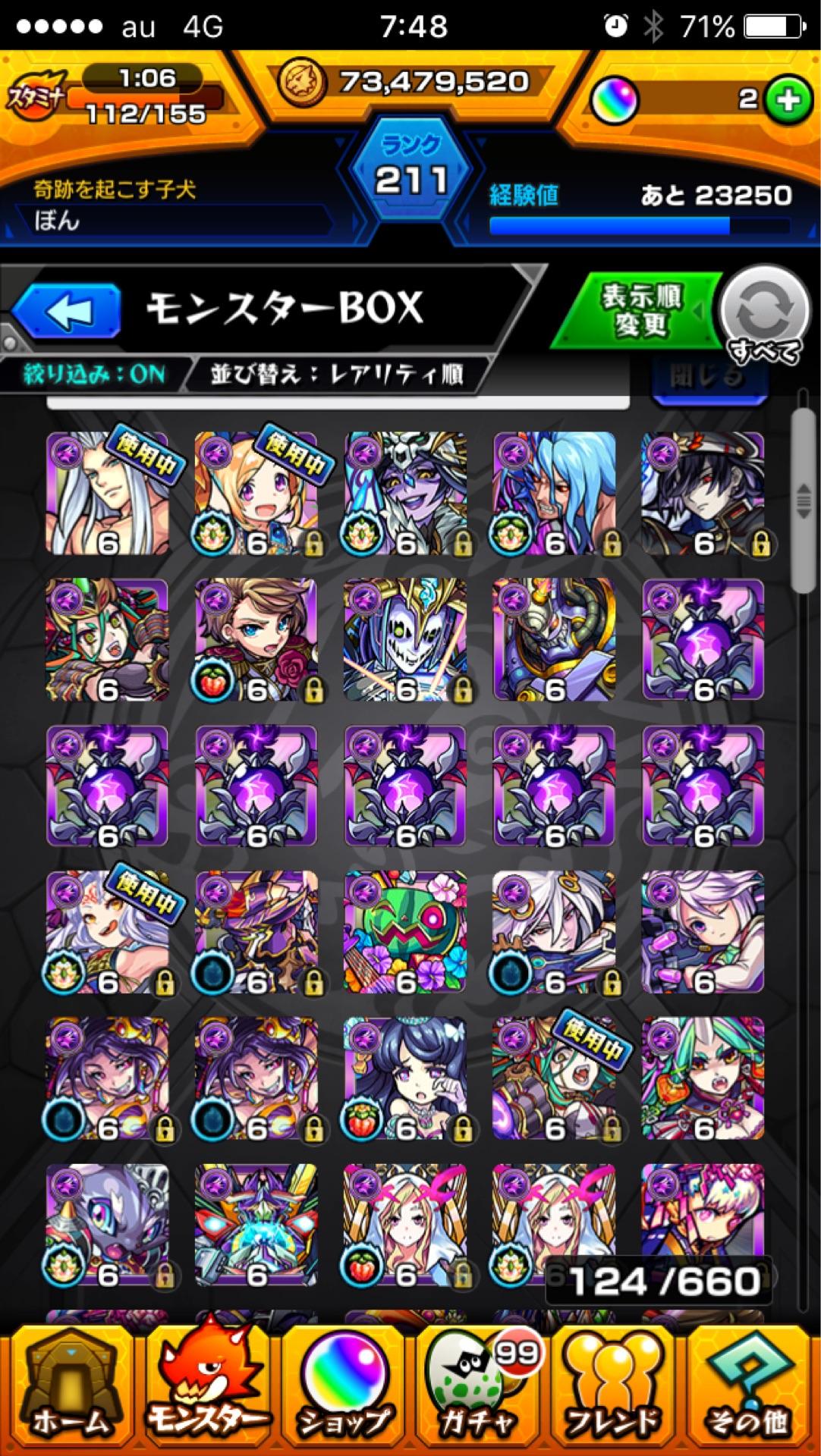Add more orbs with the green plus
The width and height of the screenshot is (821, 1456).
[788, 99]
